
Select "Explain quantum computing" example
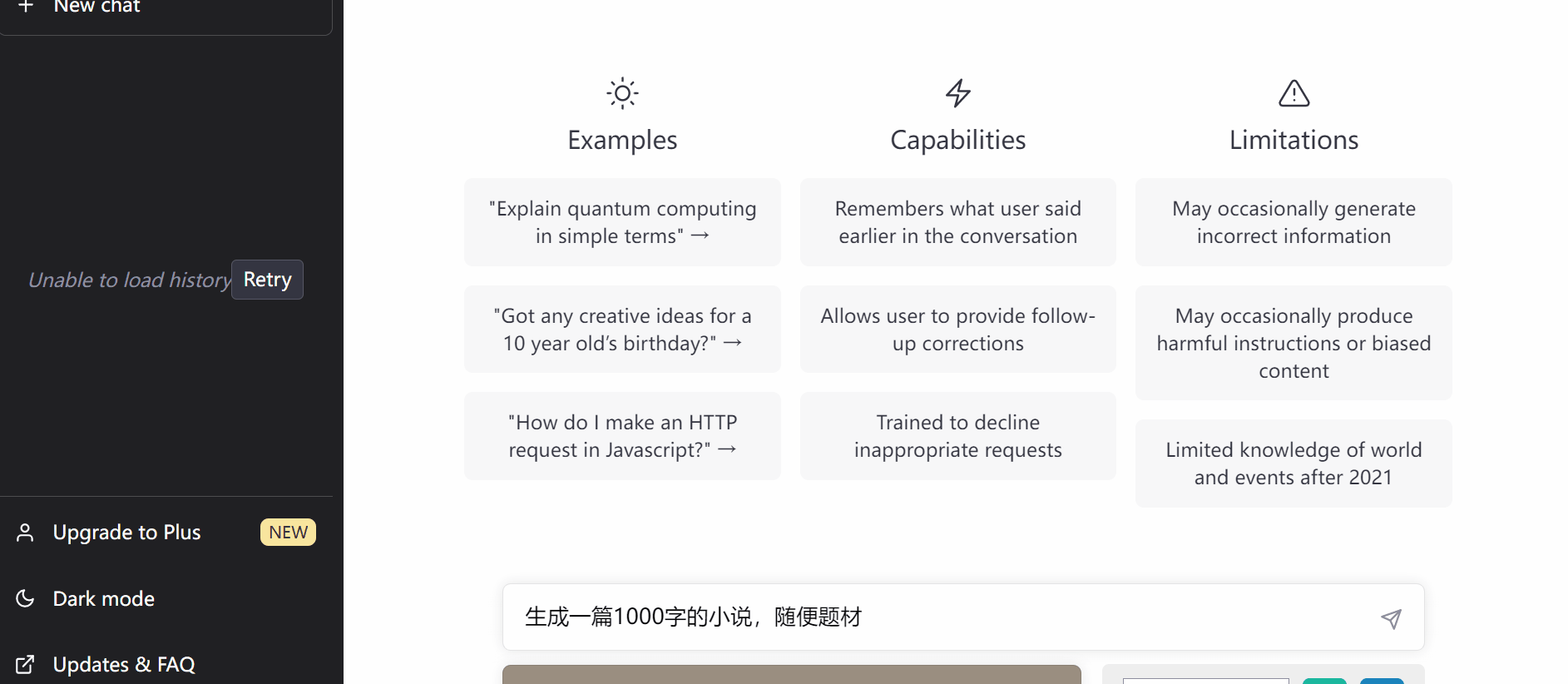point(622,222)
